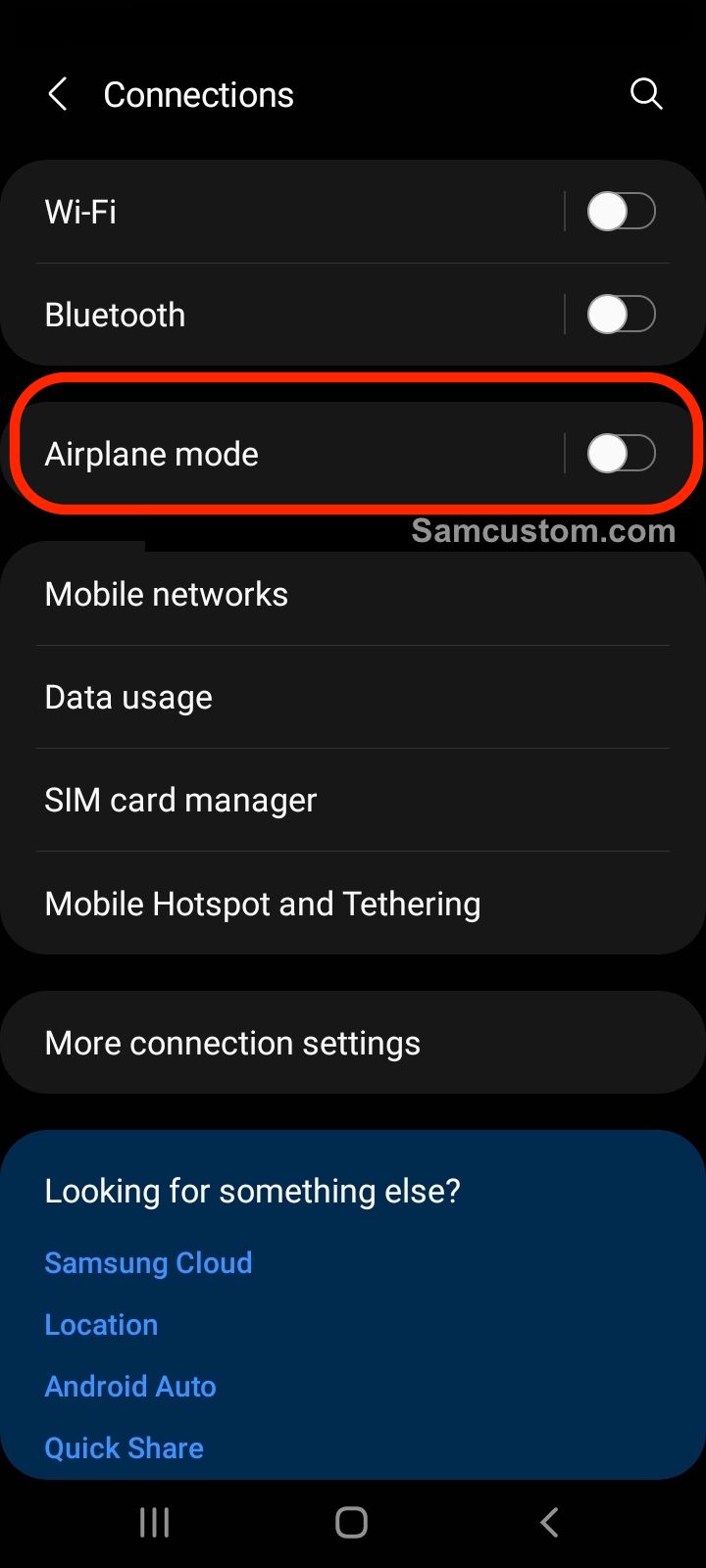Follow the Android Auto link
706x1568 pixels.
click(130, 1386)
